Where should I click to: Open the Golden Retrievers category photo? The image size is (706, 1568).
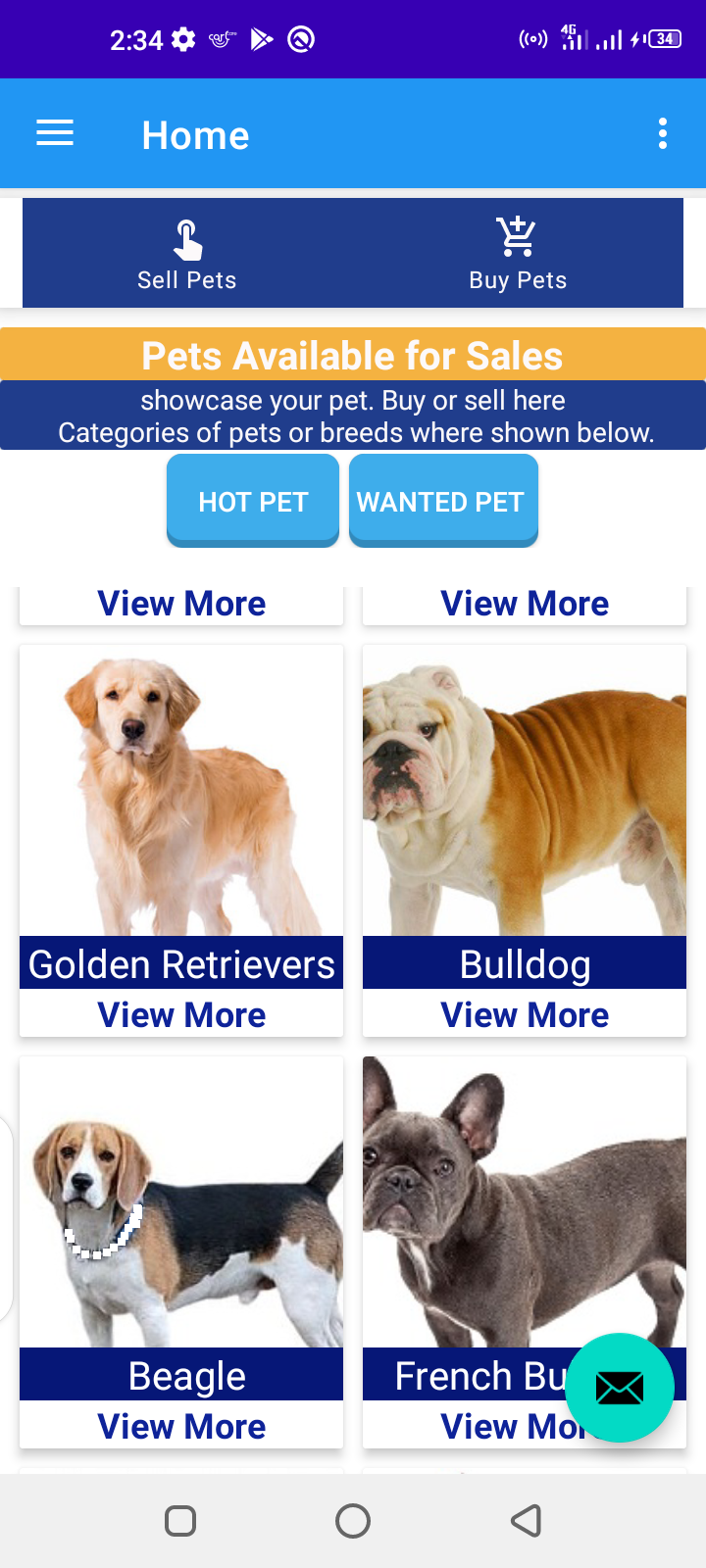point(181,790)
